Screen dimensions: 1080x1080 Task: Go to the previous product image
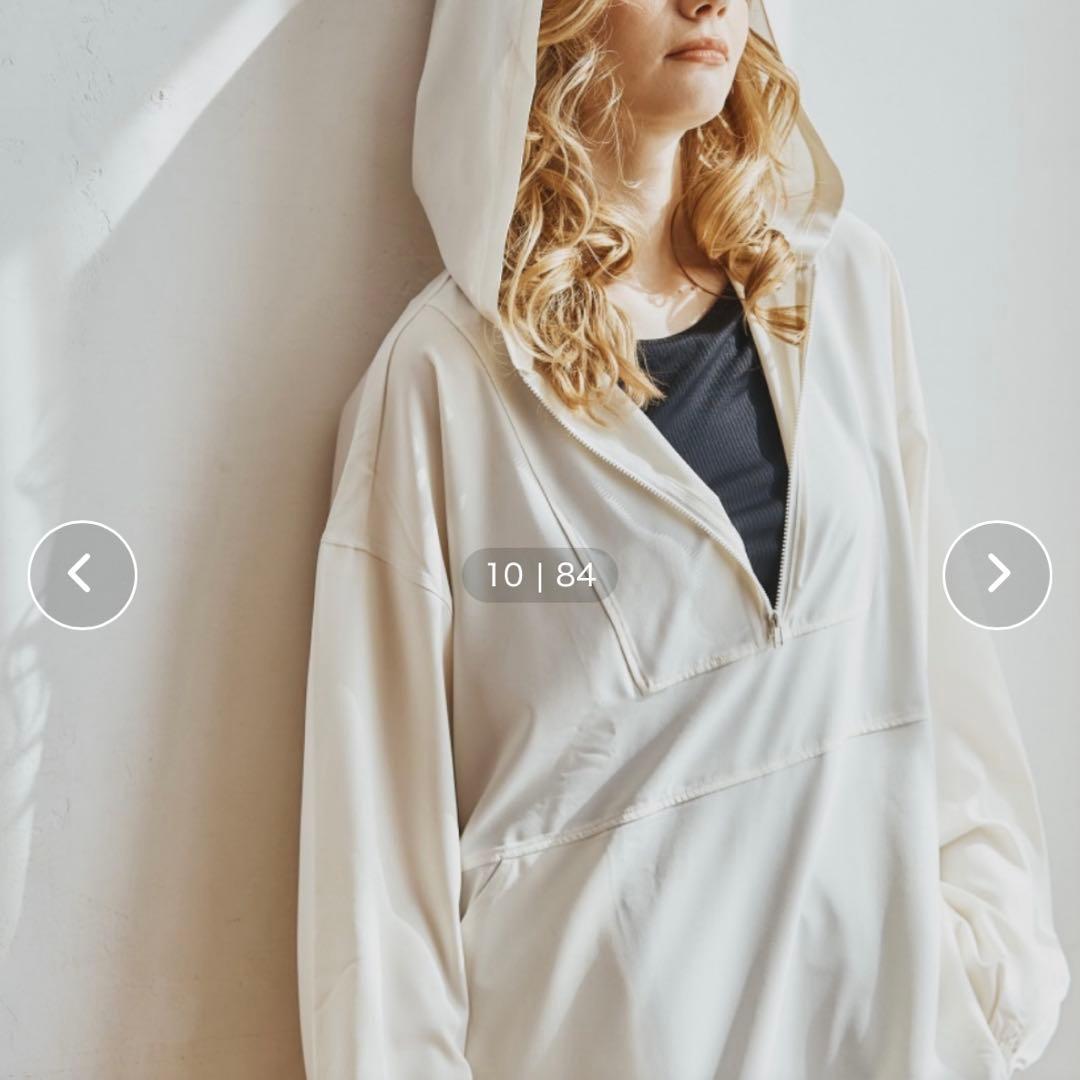[82, 575]
